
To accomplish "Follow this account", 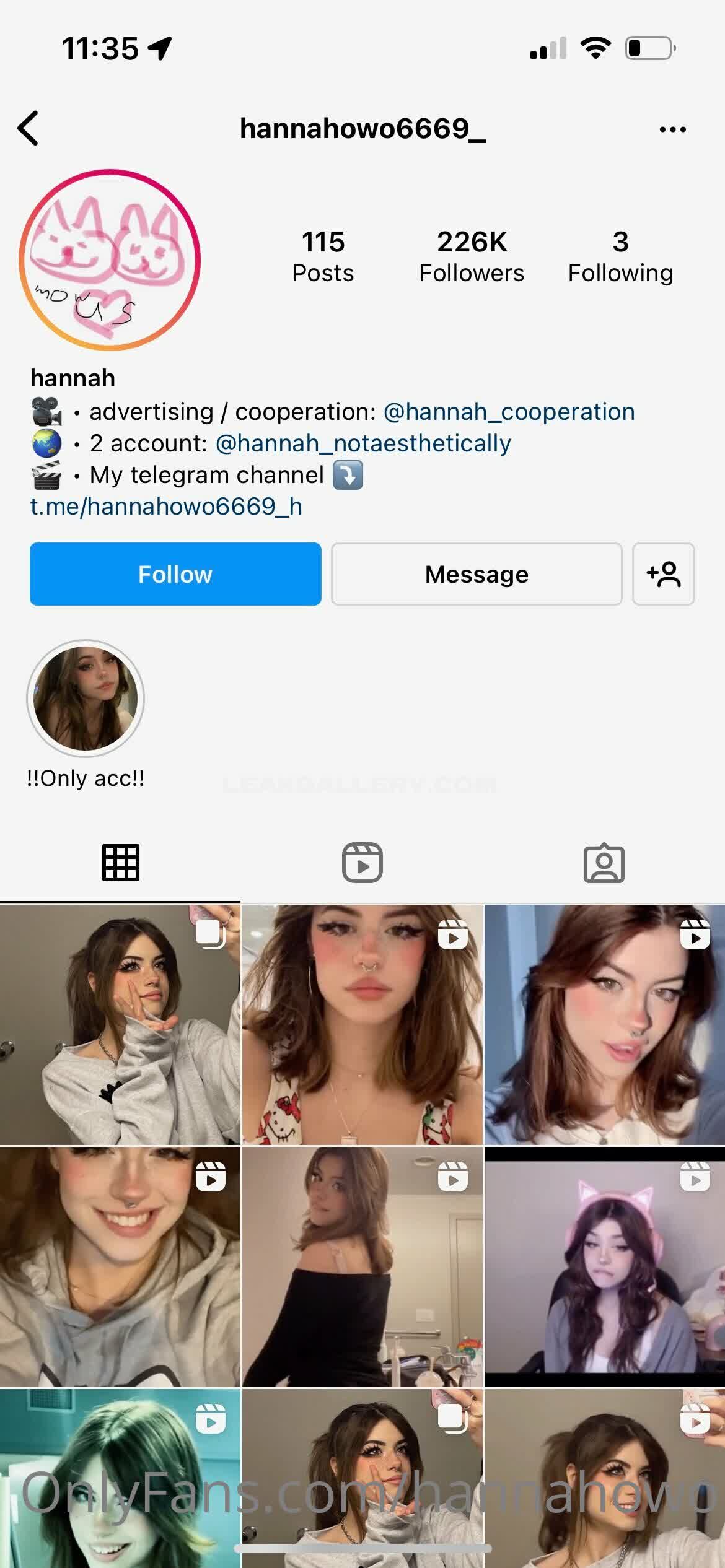I will (175, 574).
